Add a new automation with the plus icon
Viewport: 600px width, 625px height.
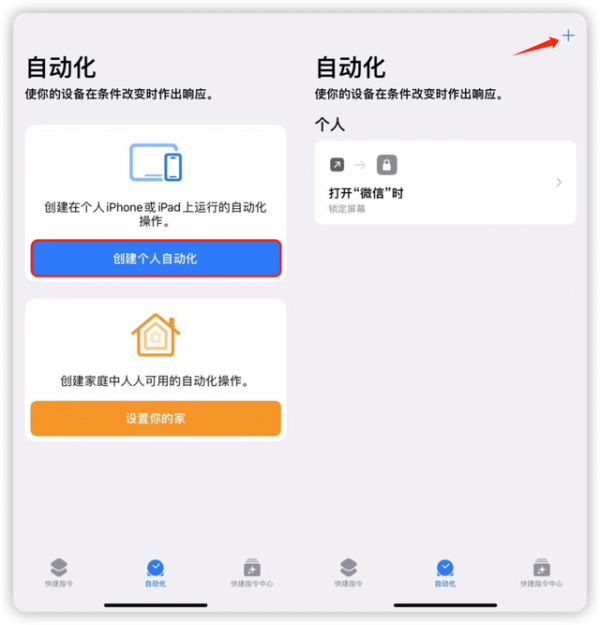click(568, 36)
